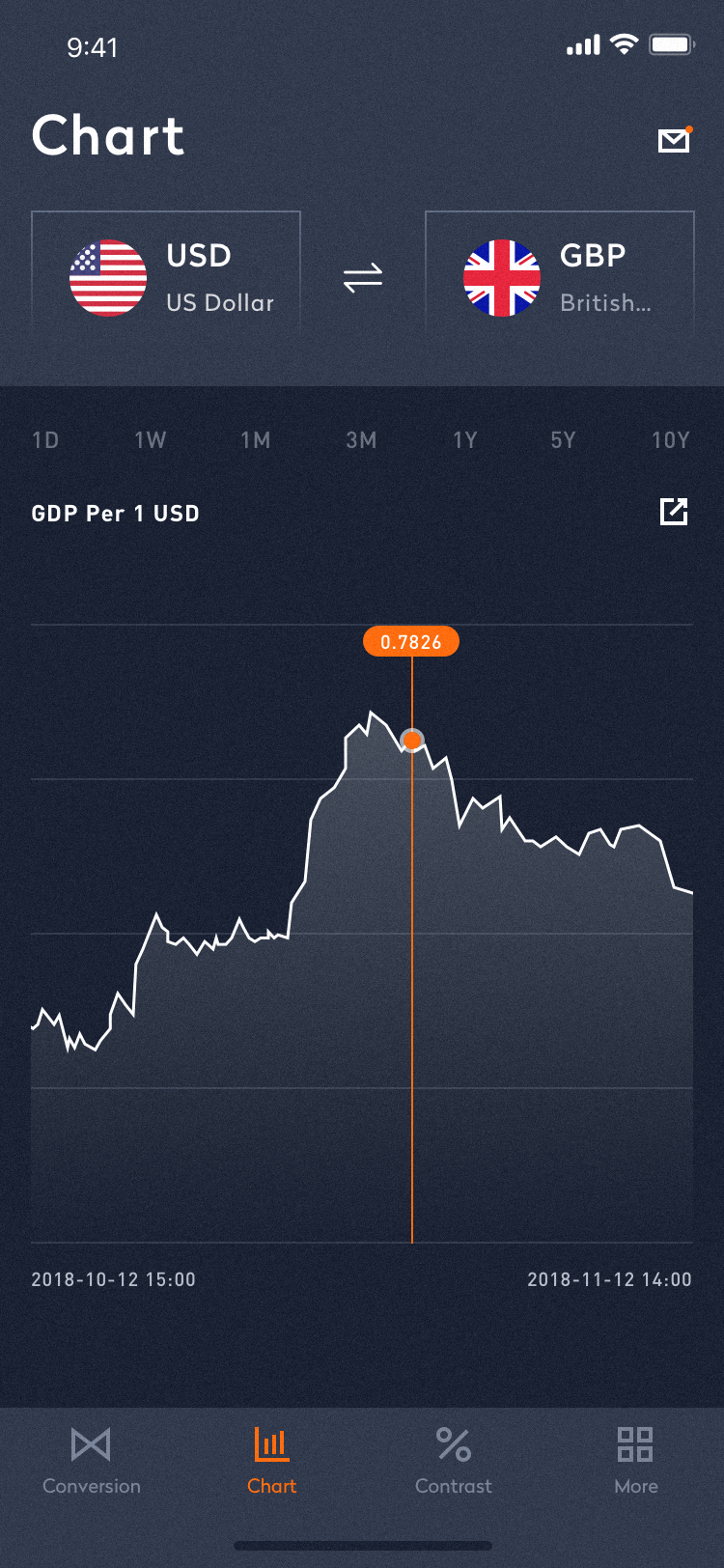
Task: Change the GBP target currency
Action: (x=560, y=277)
